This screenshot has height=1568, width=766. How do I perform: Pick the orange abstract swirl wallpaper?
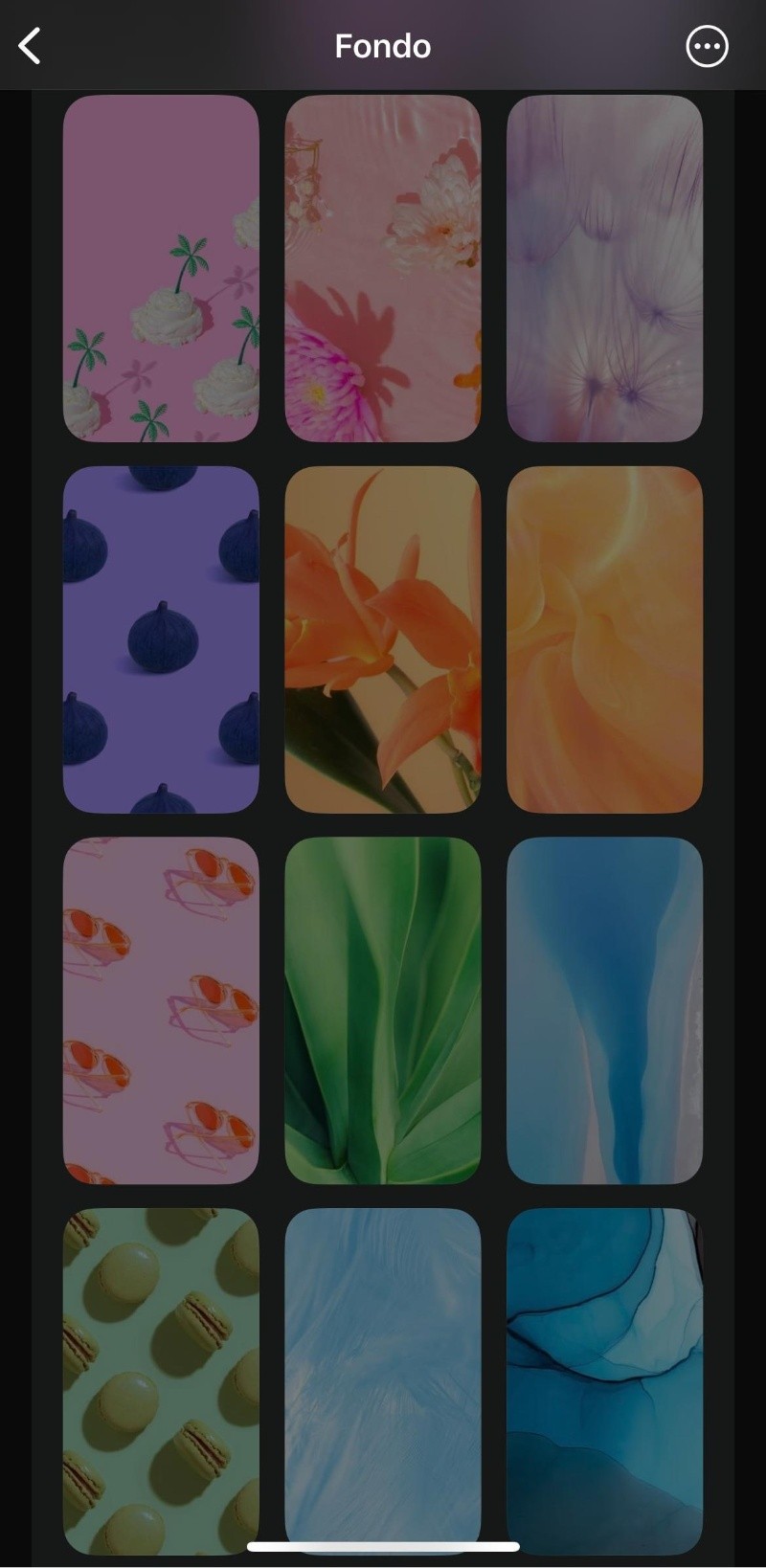pyautogui.click(x=604, y=639)
